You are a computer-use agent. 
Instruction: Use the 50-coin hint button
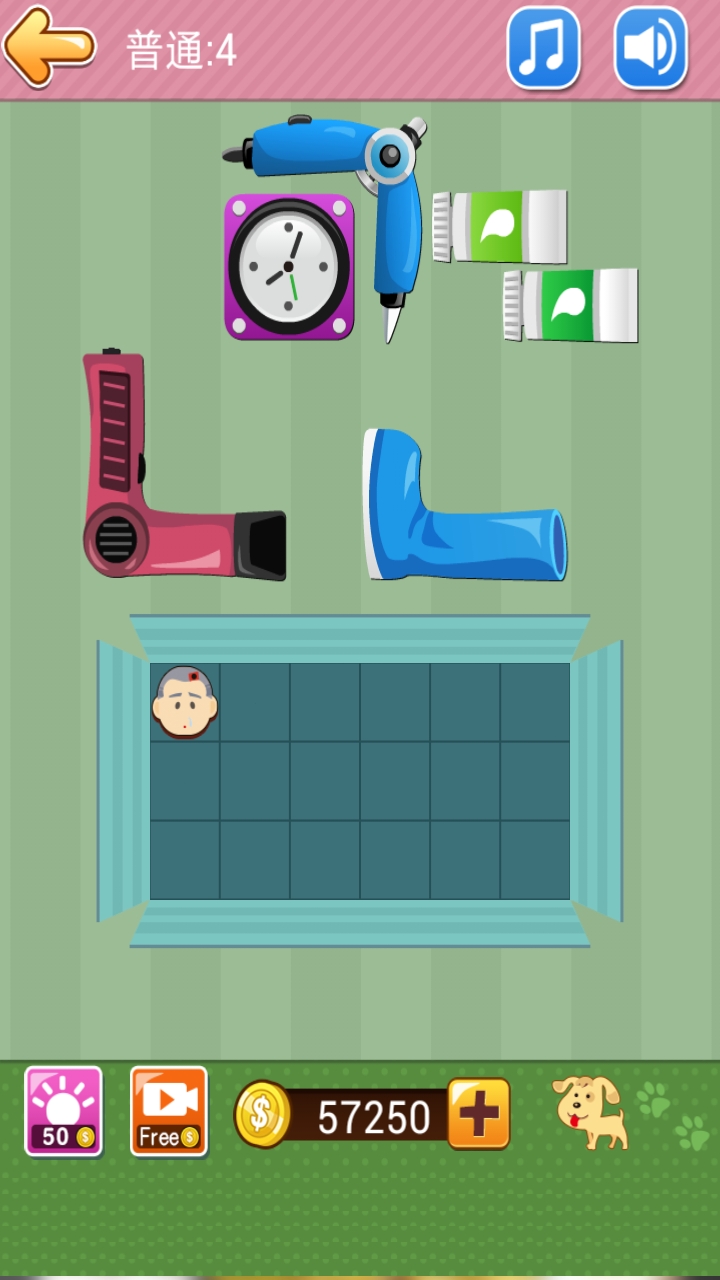(63, 1111)
